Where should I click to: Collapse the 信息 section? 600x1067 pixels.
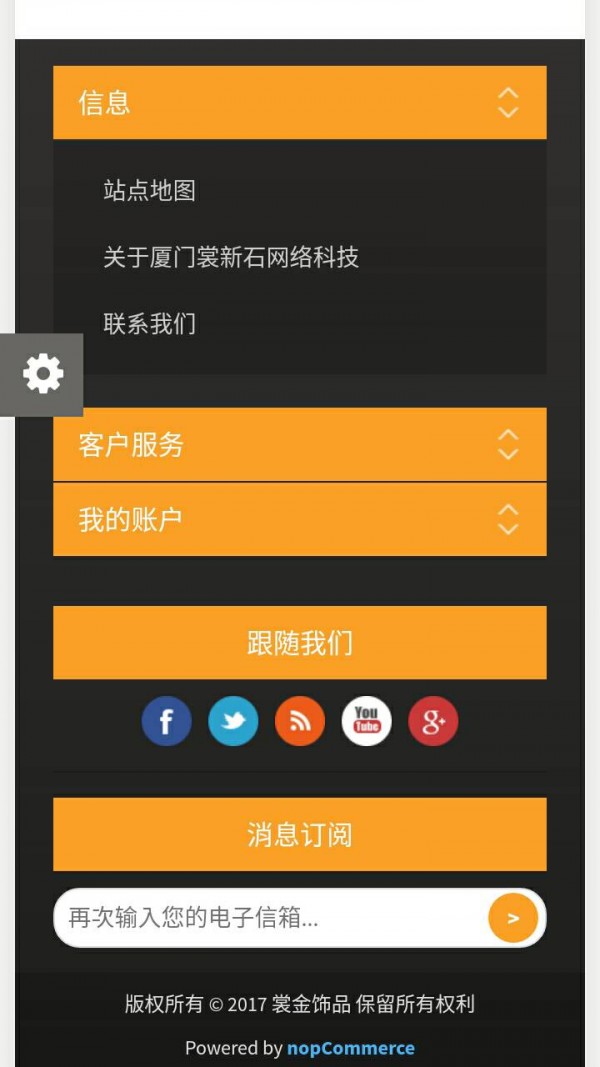[299, 102]
